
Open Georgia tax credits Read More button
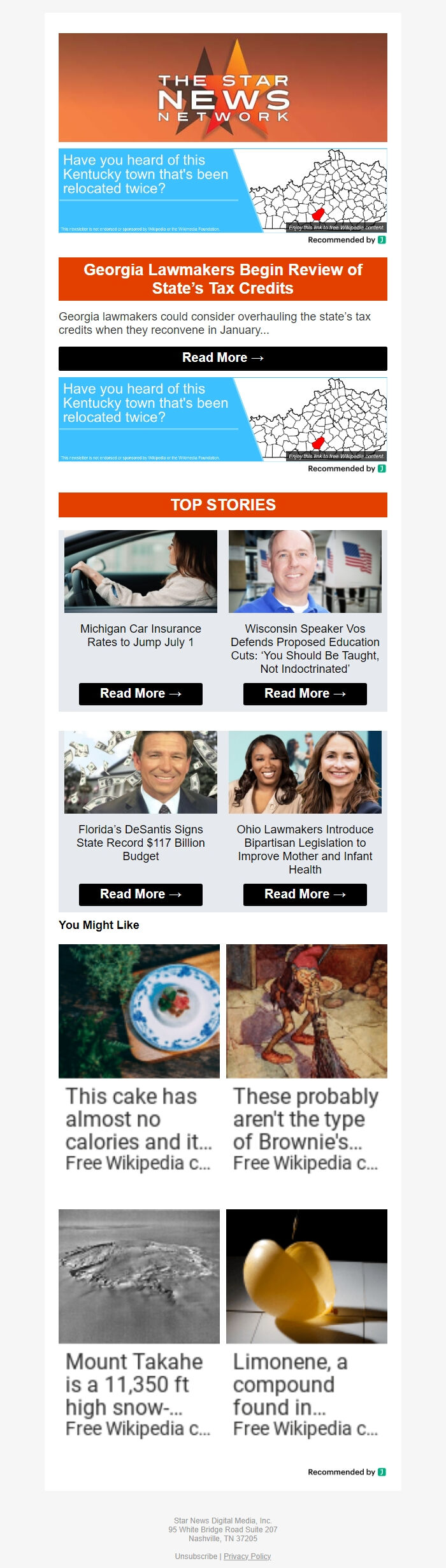(x=222, y=358)
